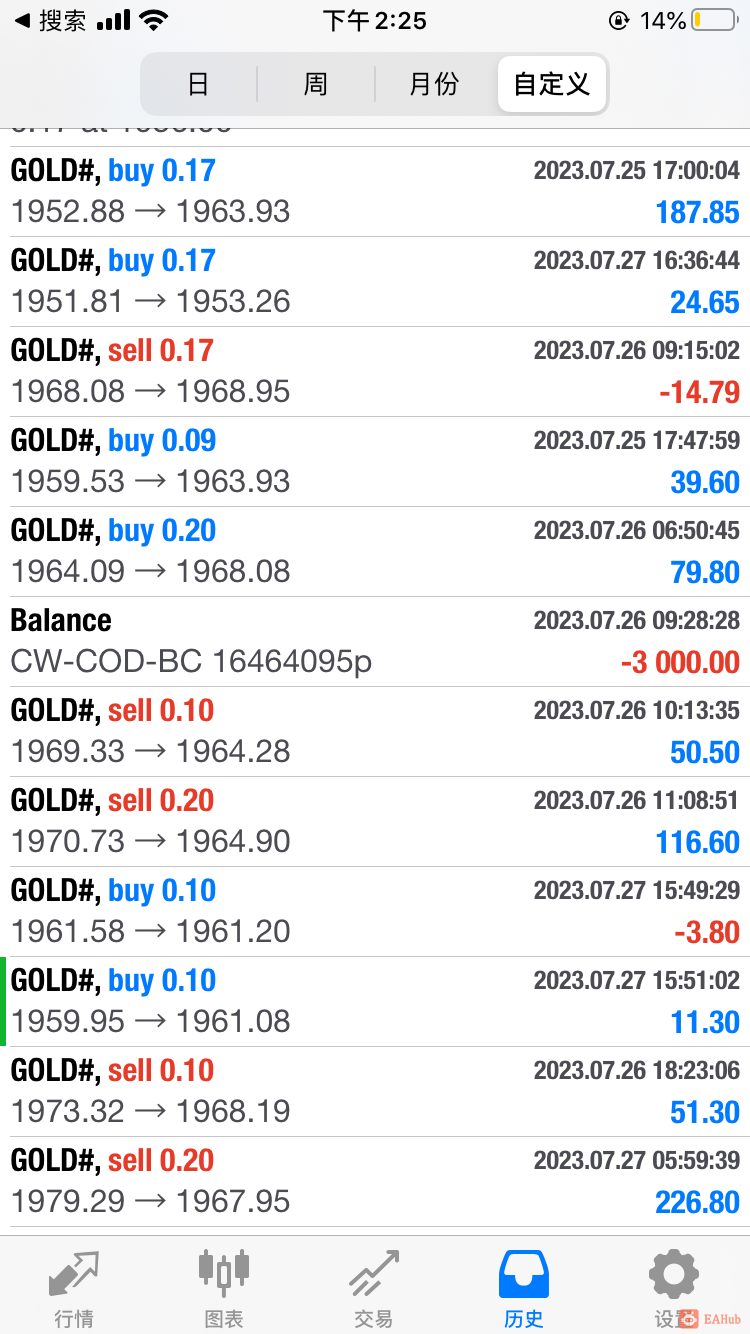The width and height of the screenshot is (750, 1334).
Task: Switch to the 交易 trade tab
Action: [x=374, y=1288]
